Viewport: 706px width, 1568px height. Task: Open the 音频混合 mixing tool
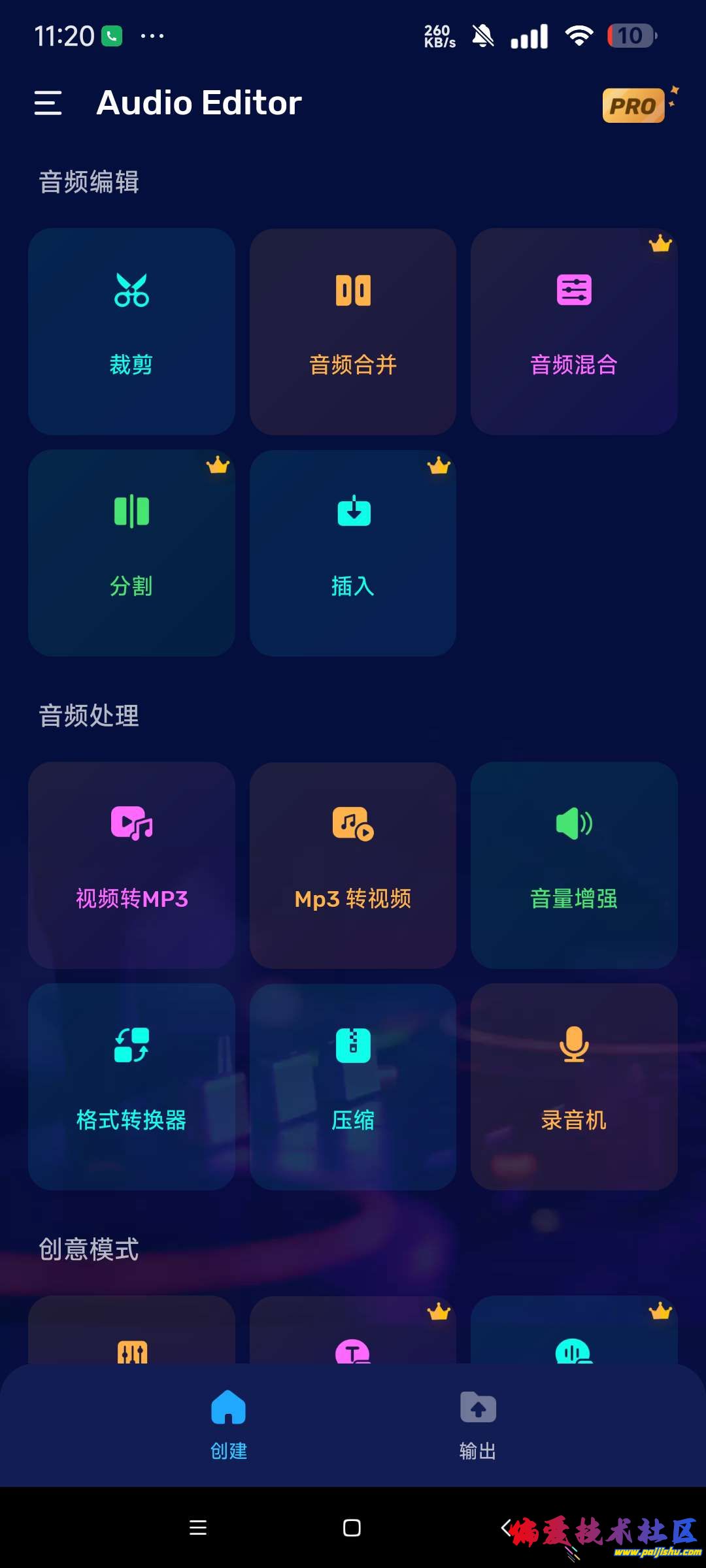click(x=573, y=331)
